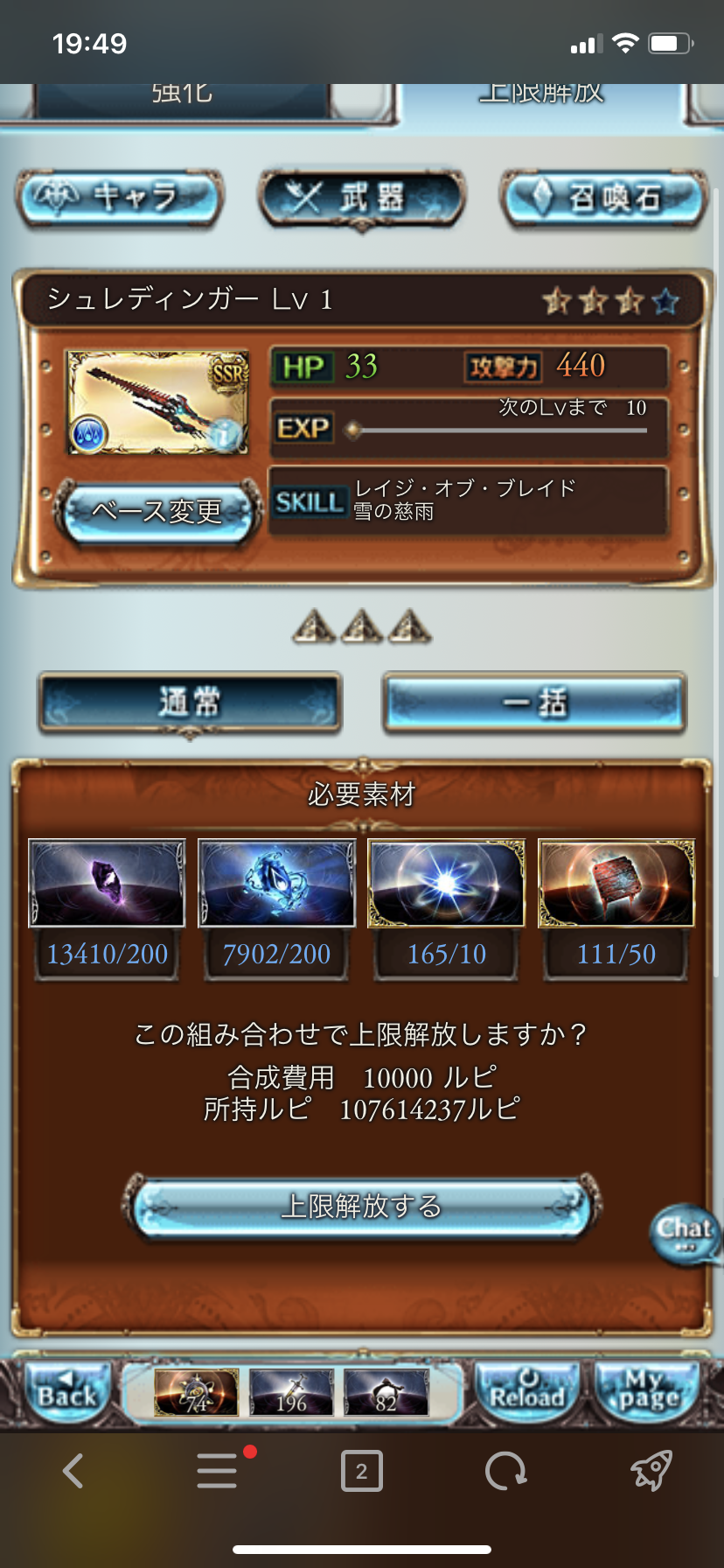
Task: Tap the ベース変更 button
Action: 157,510
